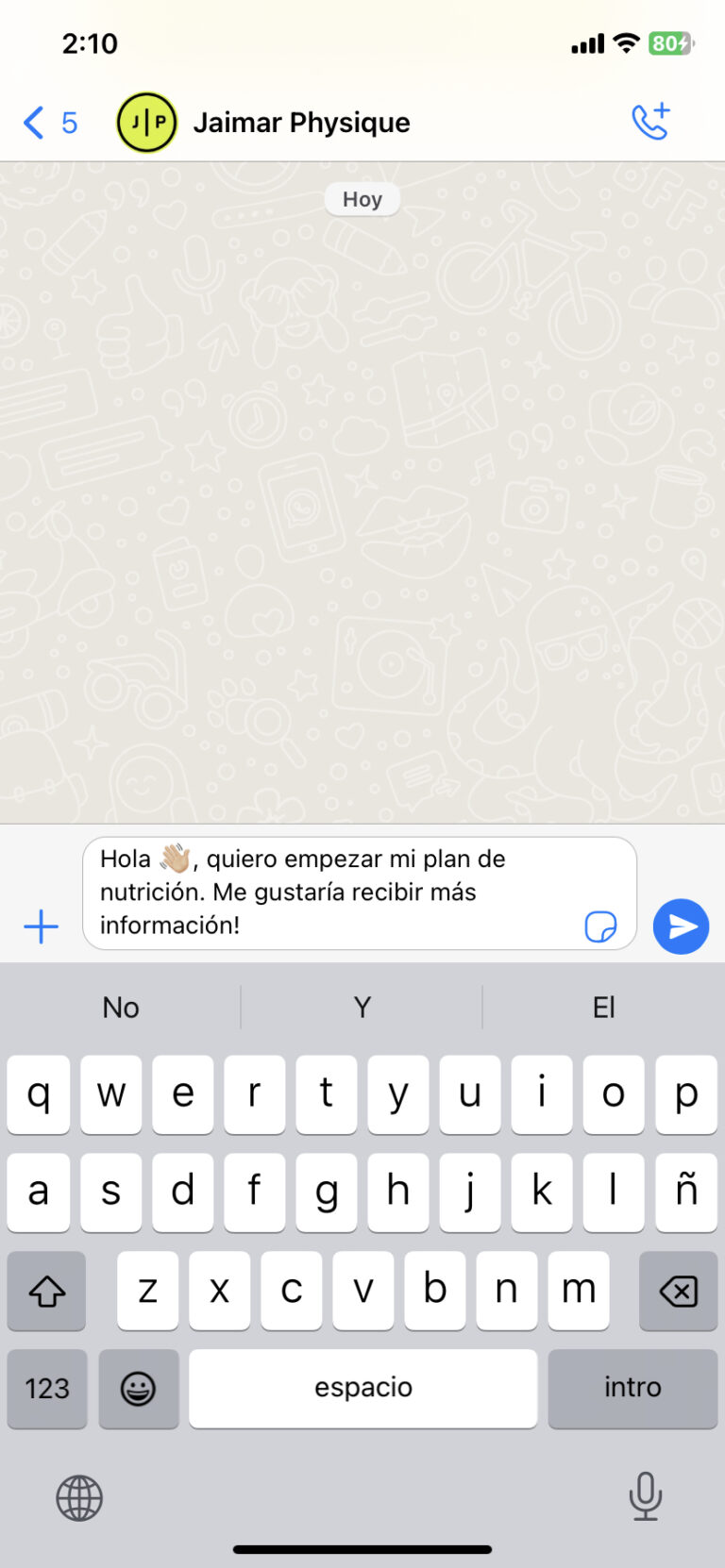This screenshot has width=725, height=1568.
Task: Insert the suggestion "Y"
Action: tap(362, 1008)
